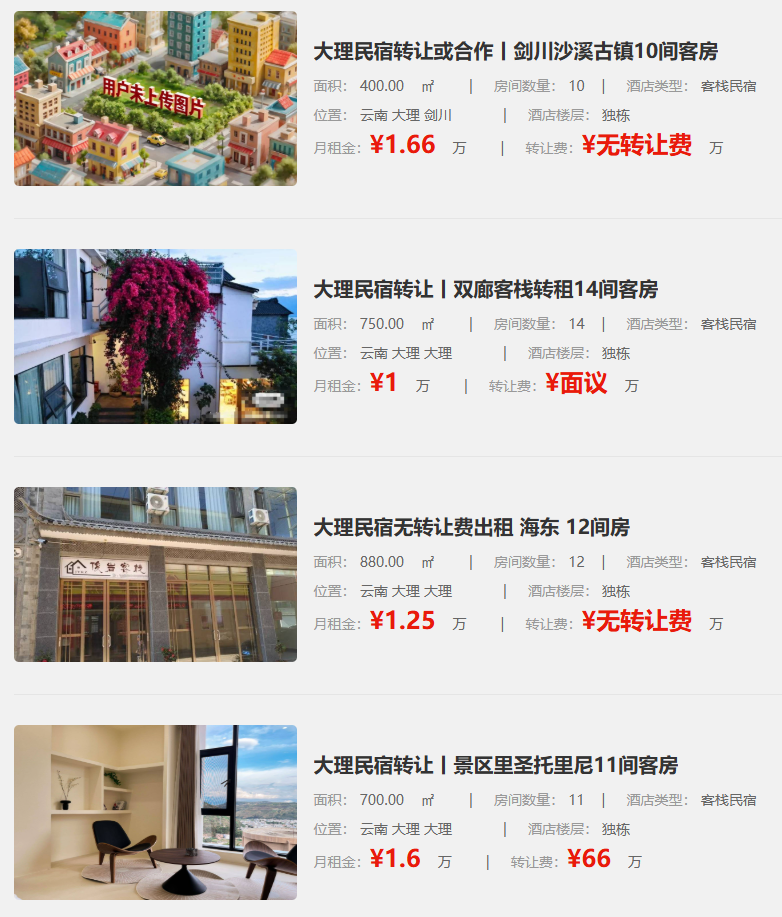Open the 剑川沙溪古镇10间客房 listing title

[515, 52]
